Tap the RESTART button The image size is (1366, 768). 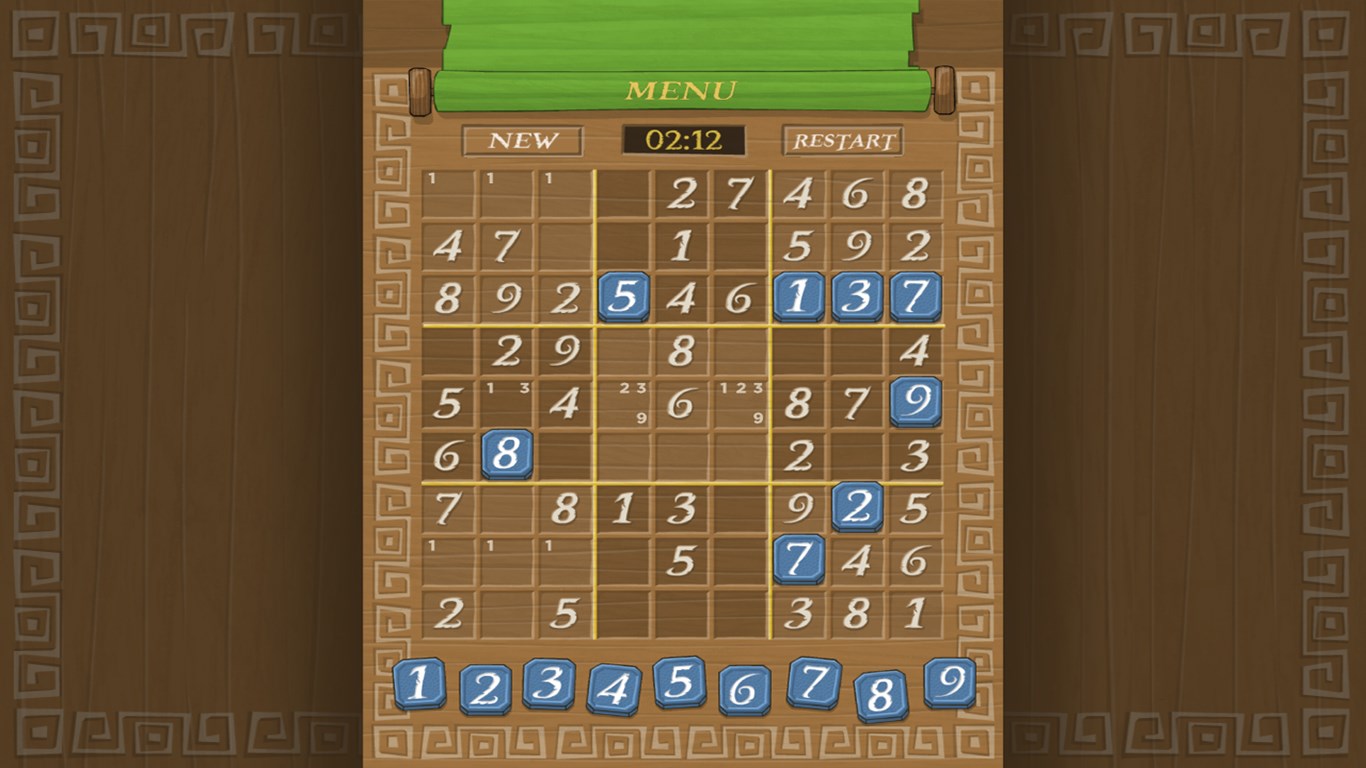[843, 141]
